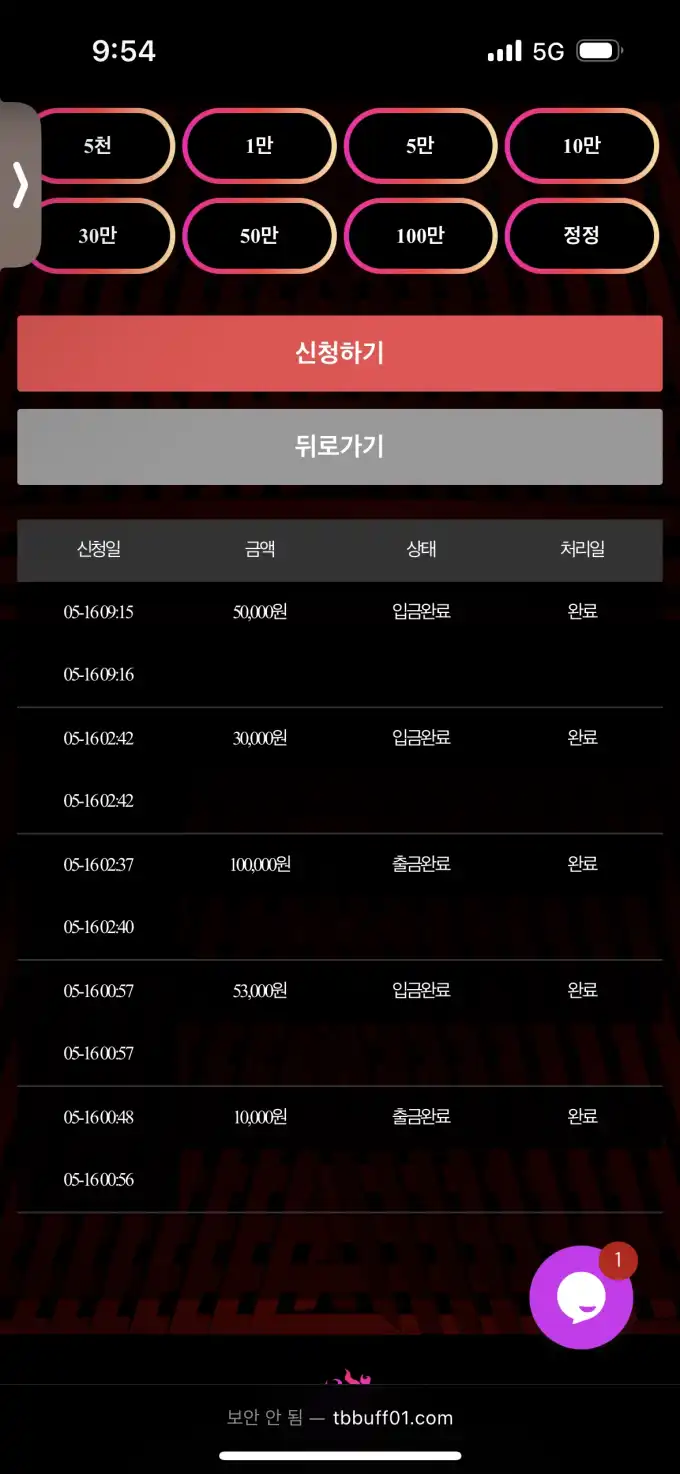This screenshot has height=1474, width=680.
Task: Choose the 1만 amount chip
Action: click(259, 146)
